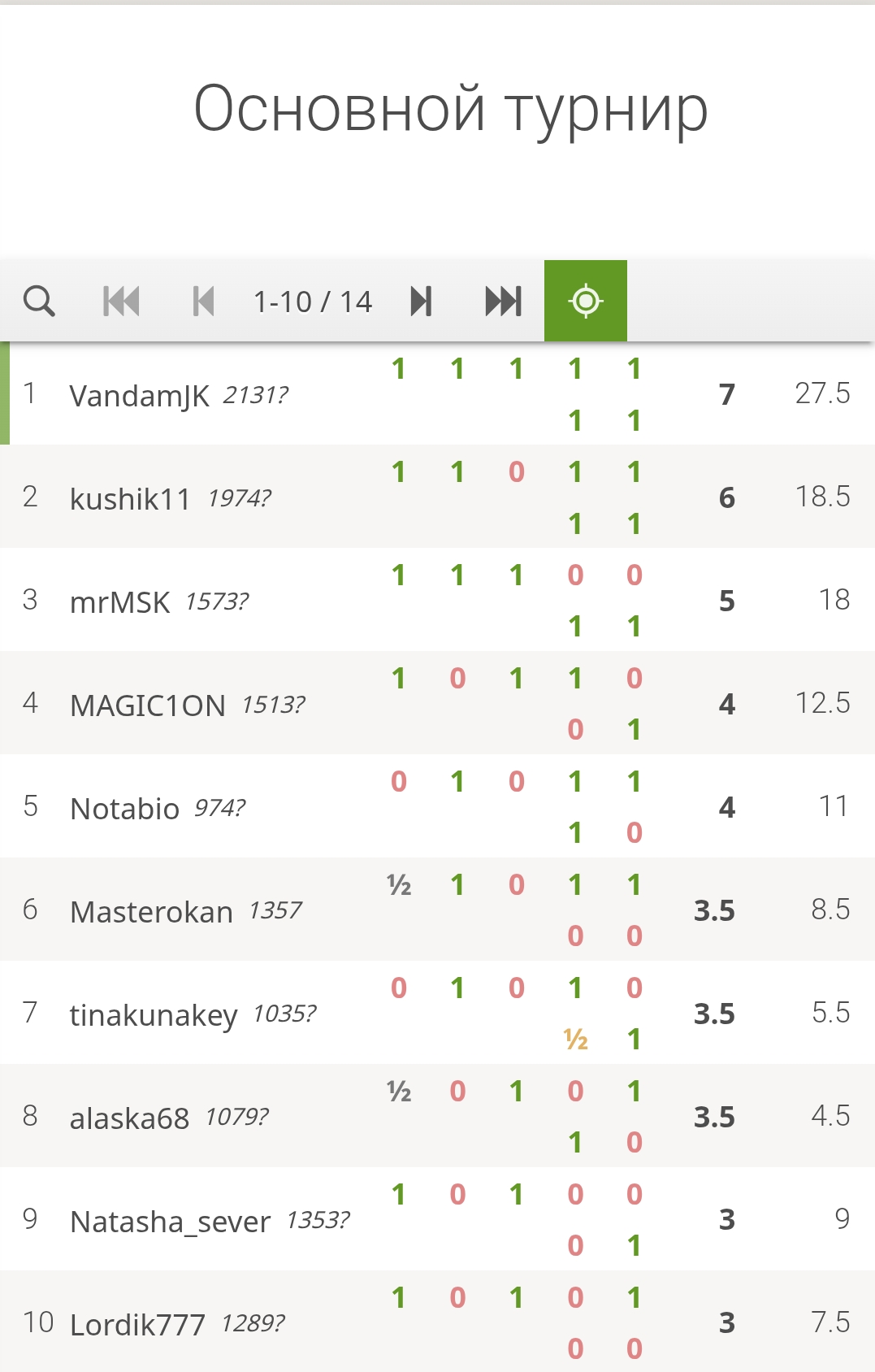Open the MAGIC1ON standings row
875x1372 pixels.
[x=148, y=705]
